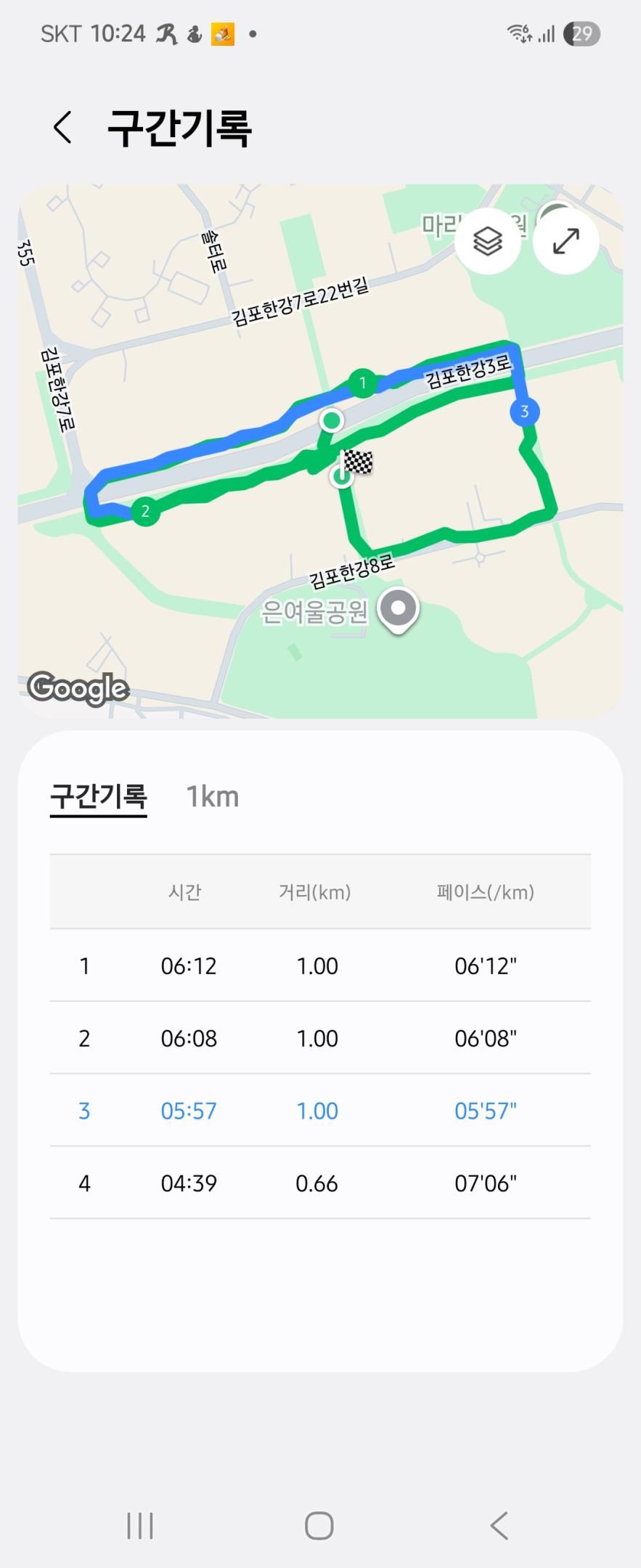The image size is (641, 1568).
Task: Open the Google logo on the map
Action: click(x=76, y=688)
